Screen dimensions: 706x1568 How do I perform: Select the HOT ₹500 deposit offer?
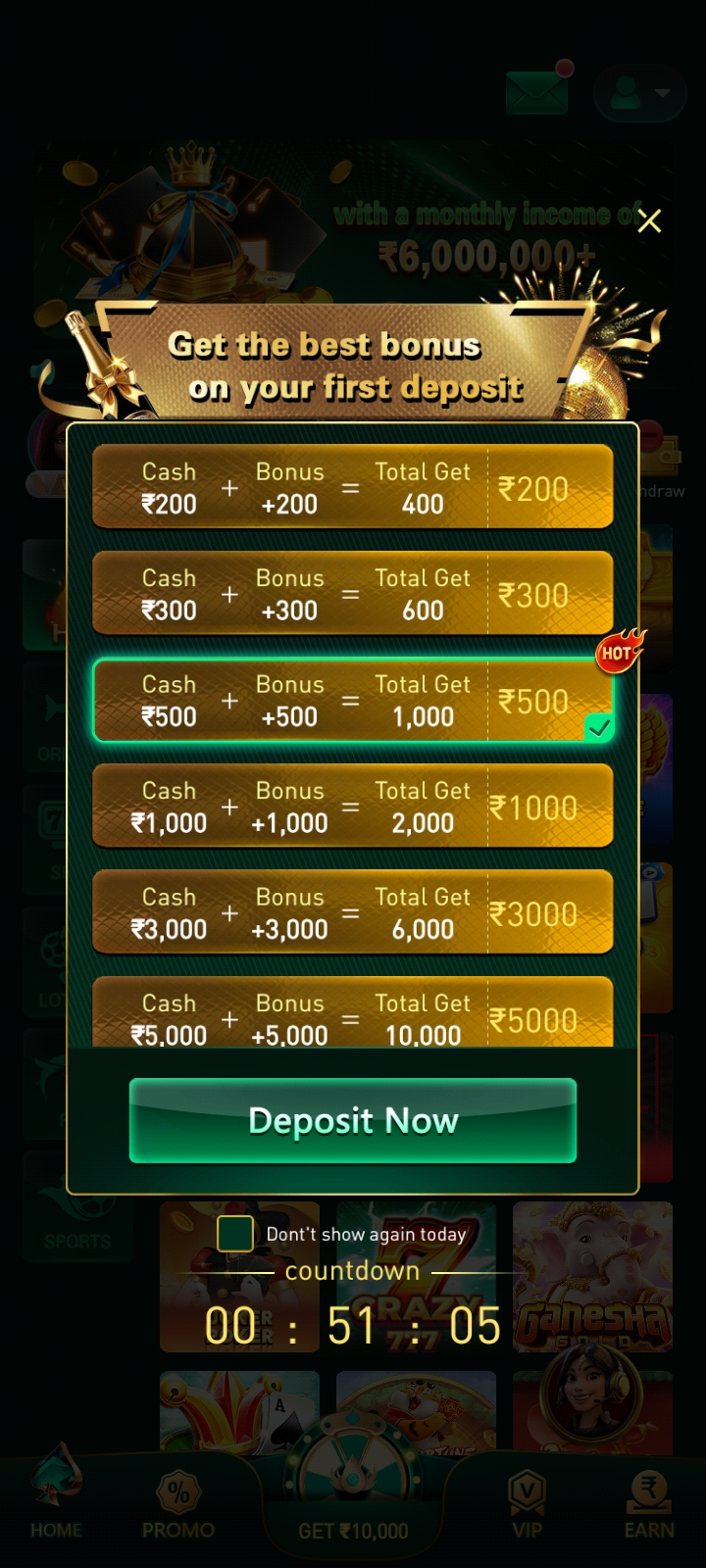[x=353, y=700]
